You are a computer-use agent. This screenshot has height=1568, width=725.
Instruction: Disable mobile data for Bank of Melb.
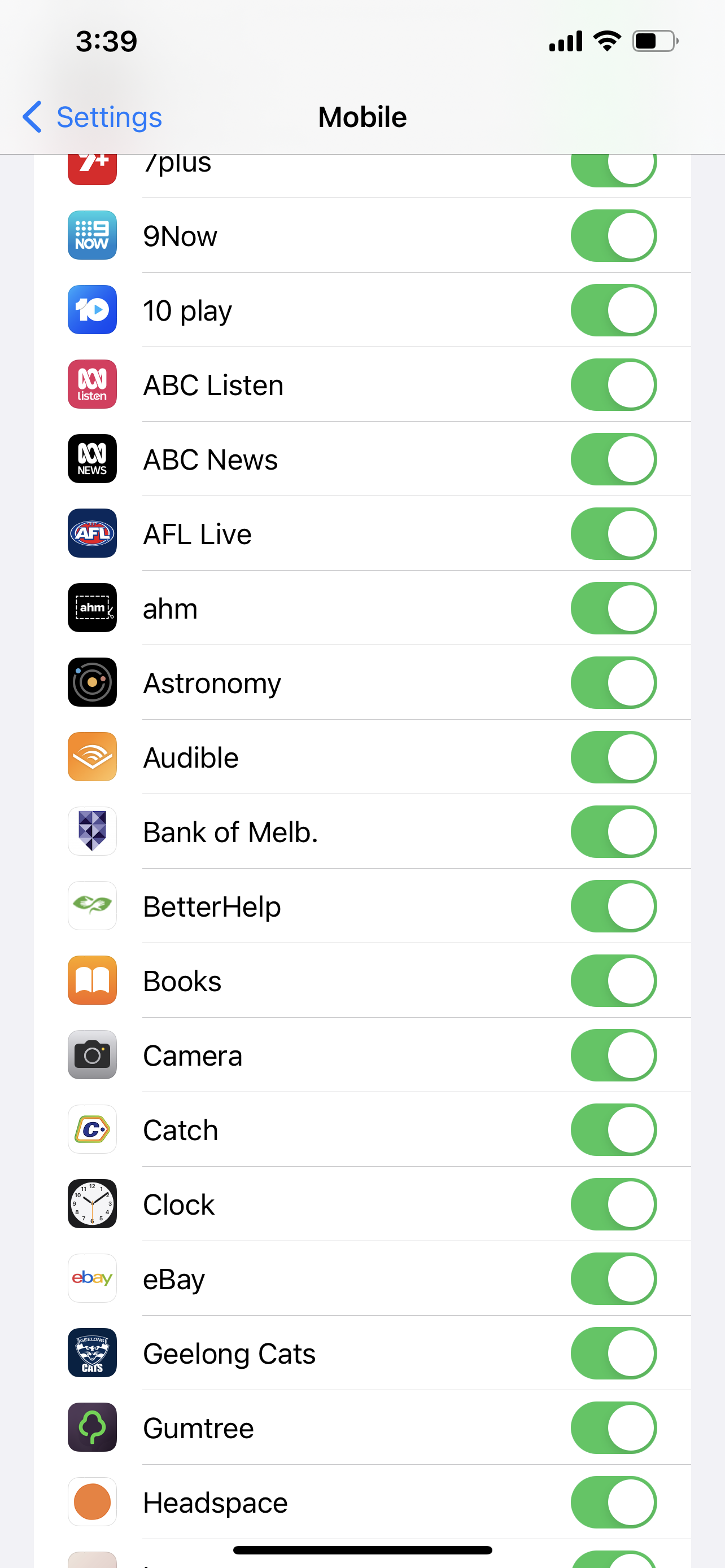tap(613, 832)
